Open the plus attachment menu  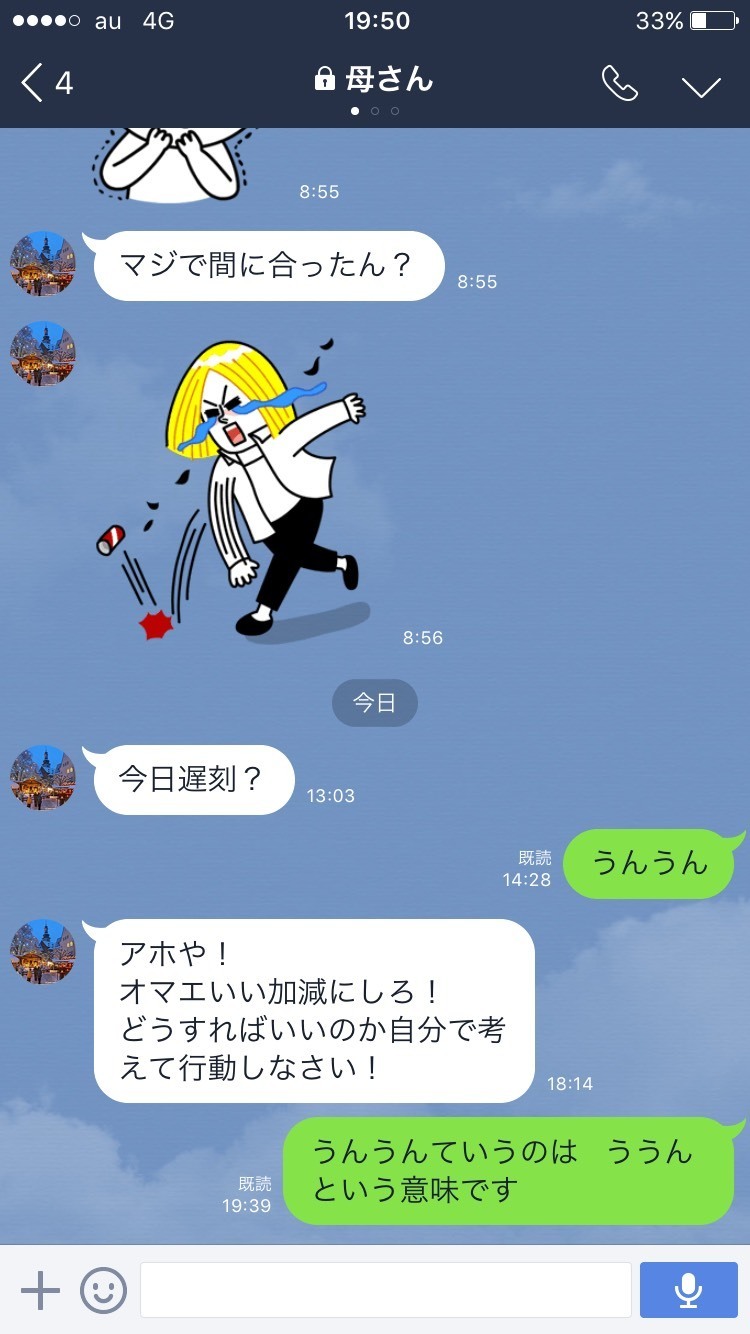pos(41,1290)
